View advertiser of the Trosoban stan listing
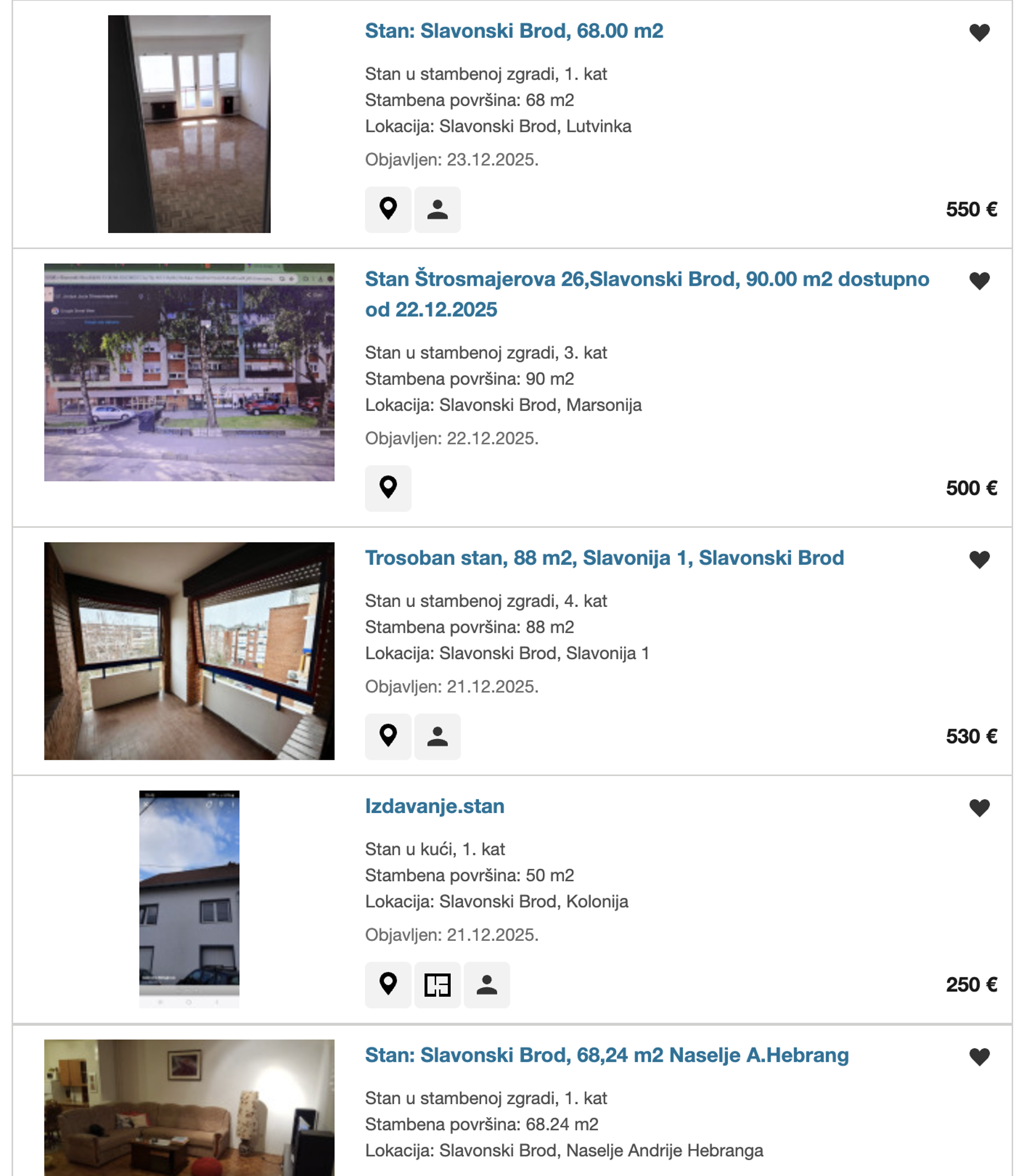The height and width of the screenshot is (1176, 1024). click(x=437, y=736)
